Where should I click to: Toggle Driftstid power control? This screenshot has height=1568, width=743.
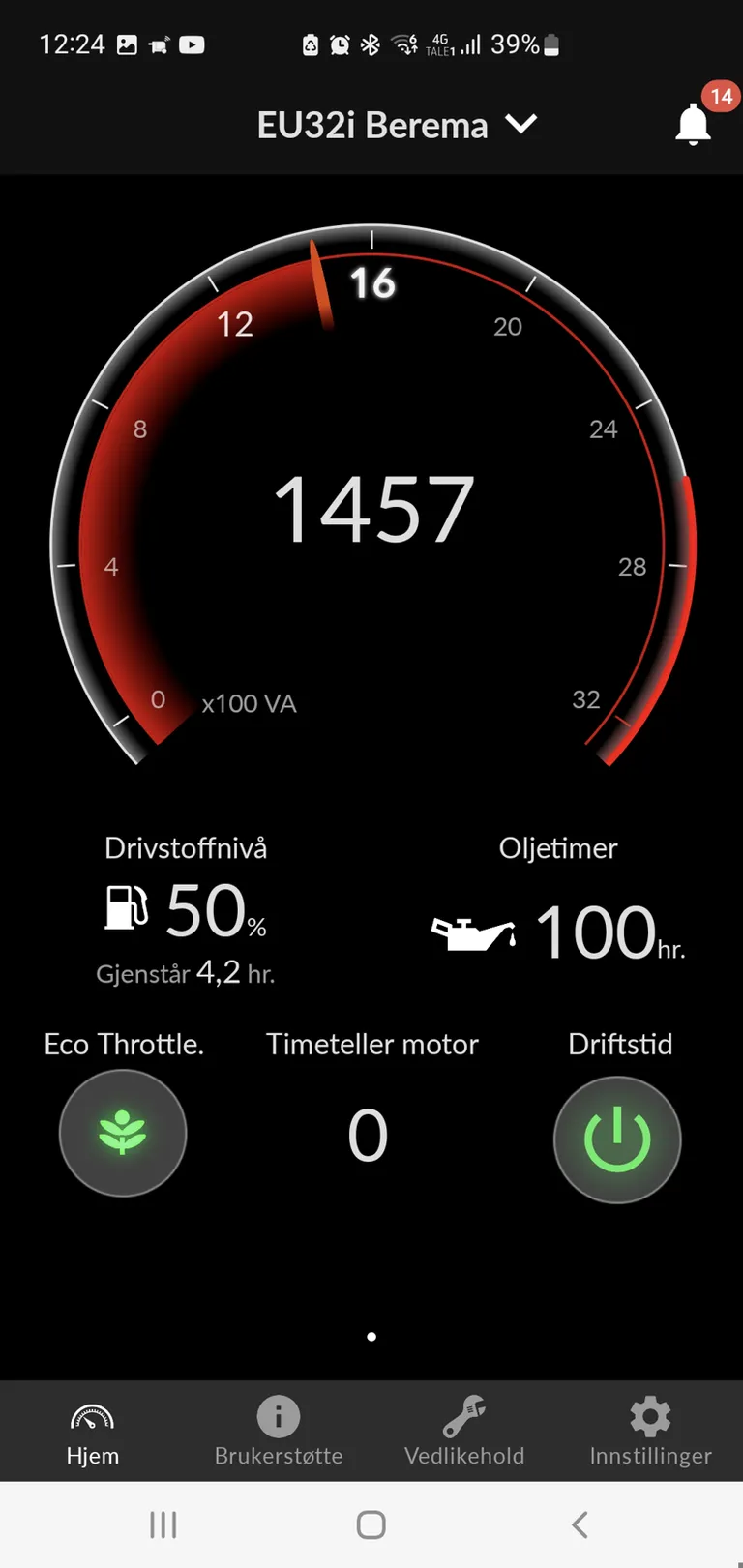(x=616, y=1139)
